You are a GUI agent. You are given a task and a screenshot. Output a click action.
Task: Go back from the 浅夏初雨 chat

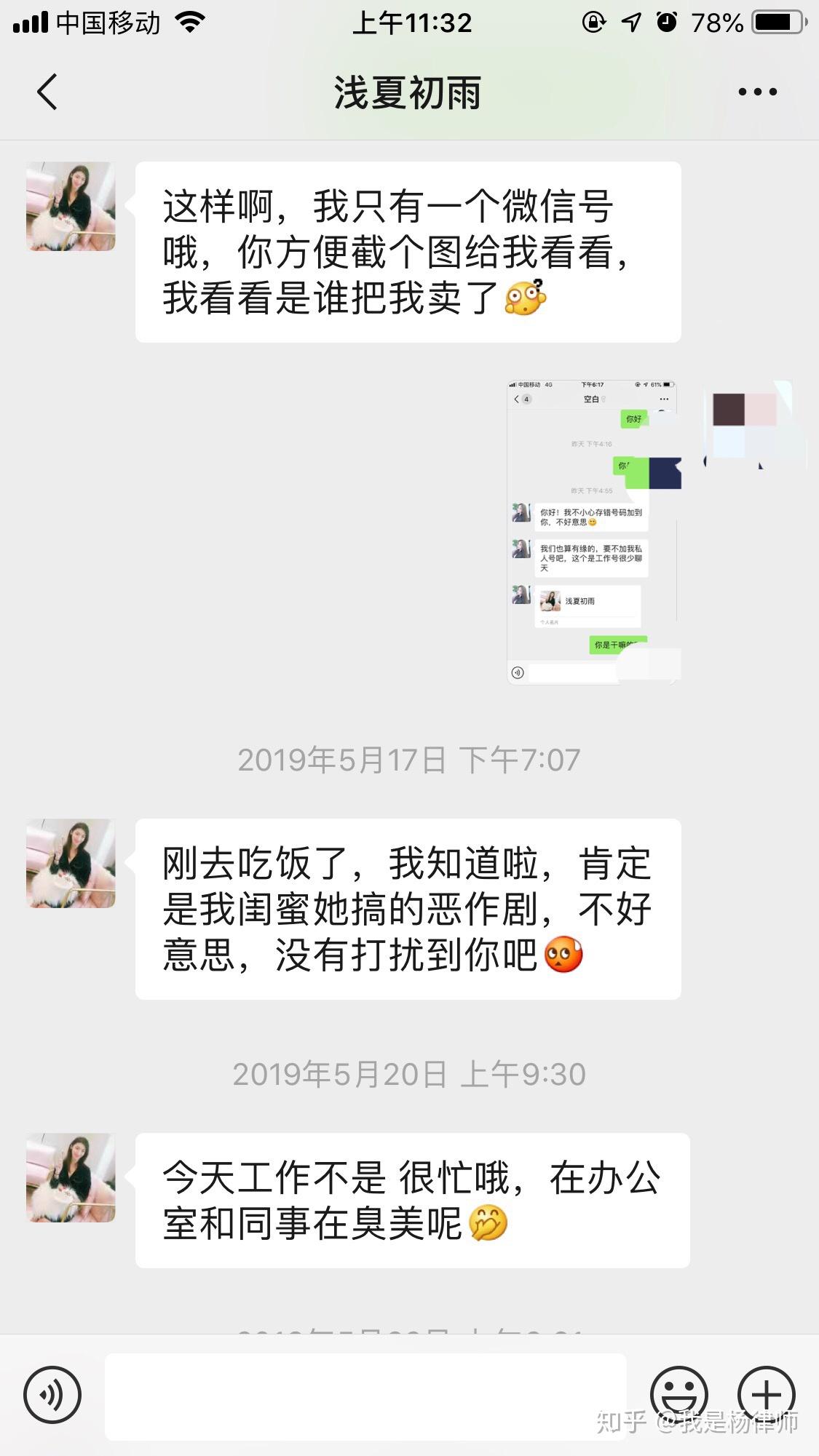[47, 92]
